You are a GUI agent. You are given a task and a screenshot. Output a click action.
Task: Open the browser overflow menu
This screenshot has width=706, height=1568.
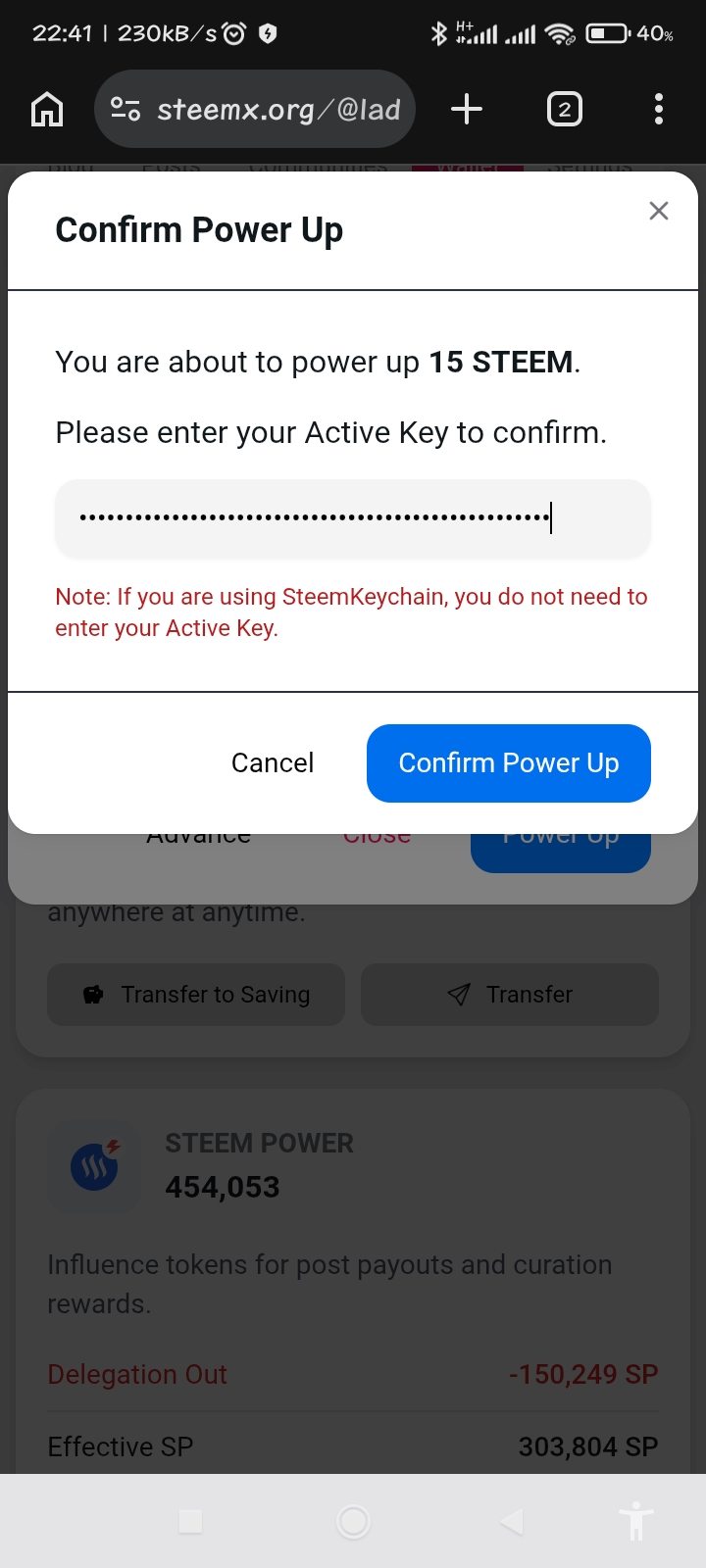point(659,109)
